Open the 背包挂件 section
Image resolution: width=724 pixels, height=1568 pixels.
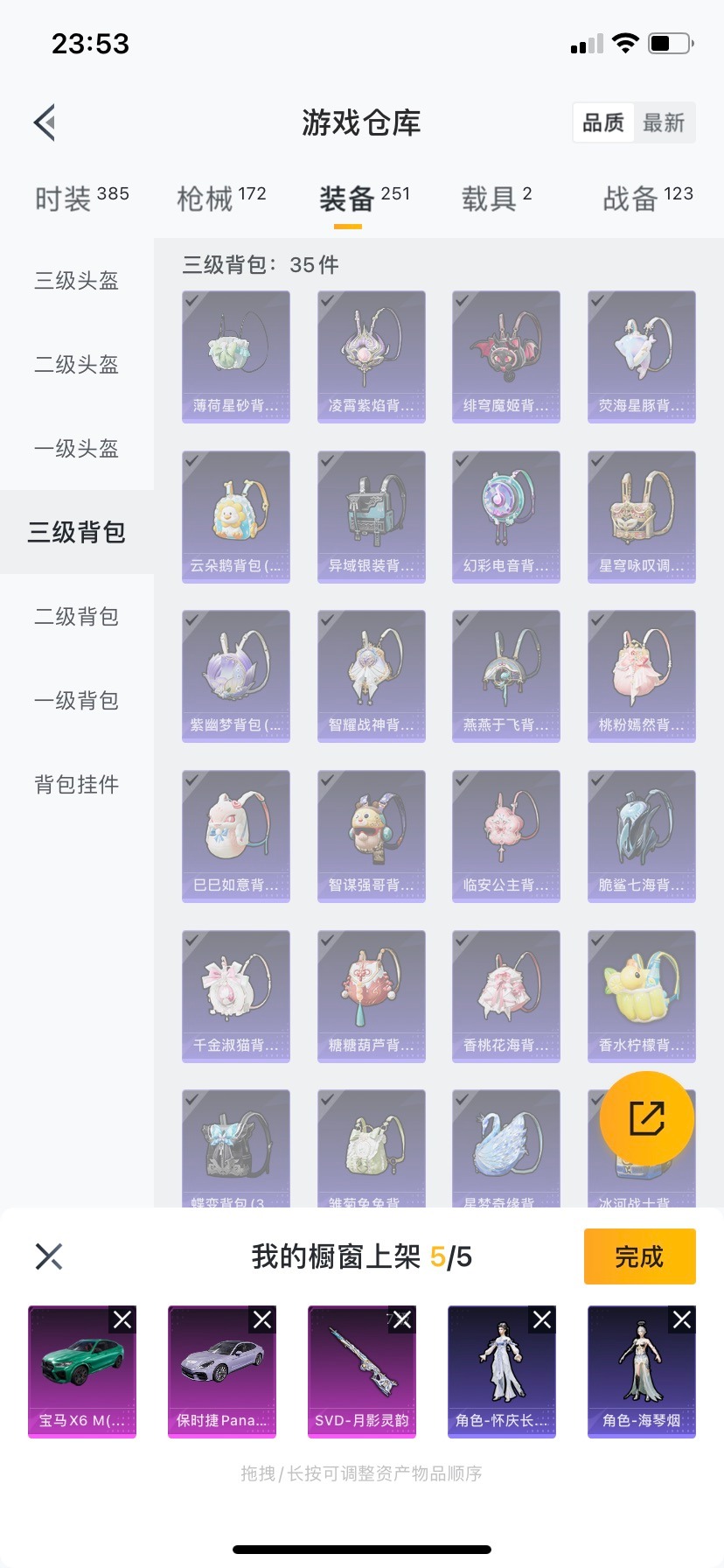[76, 785]
